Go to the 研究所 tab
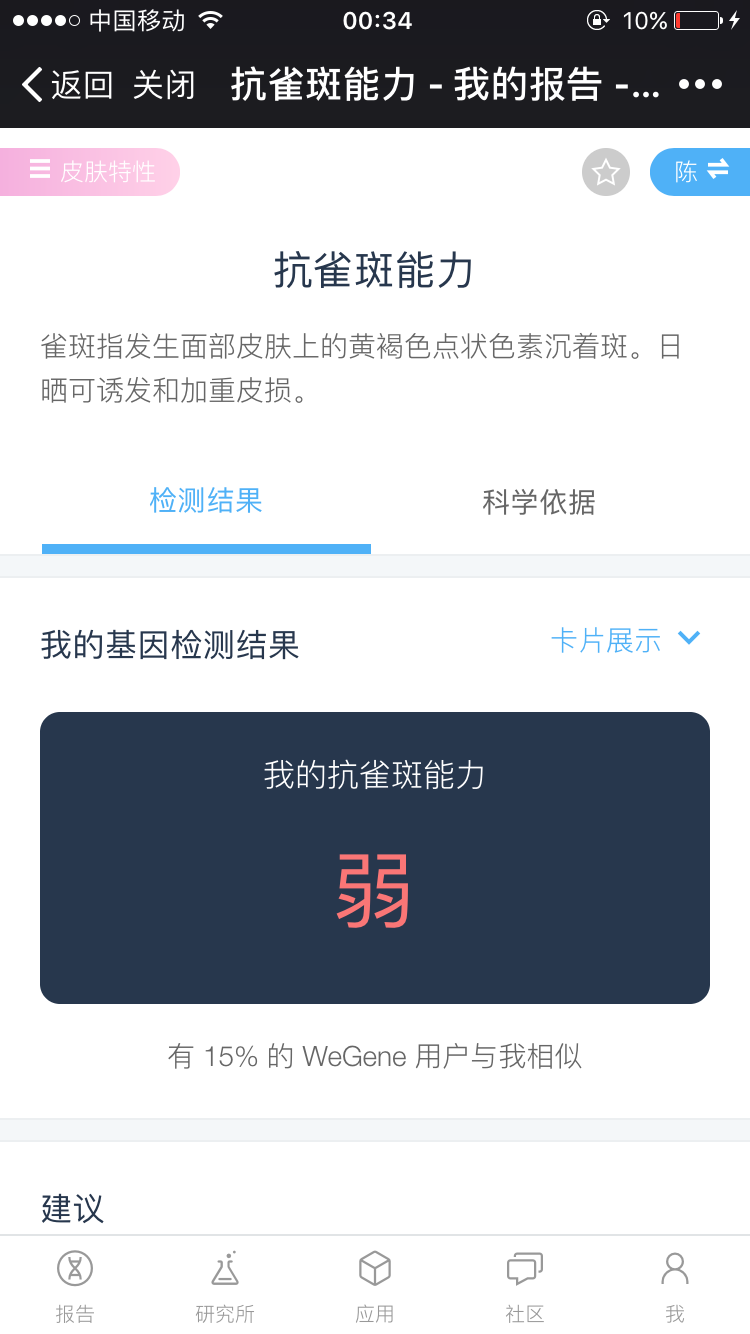Screen dimensions: 750x1334 coord(225,1286)
